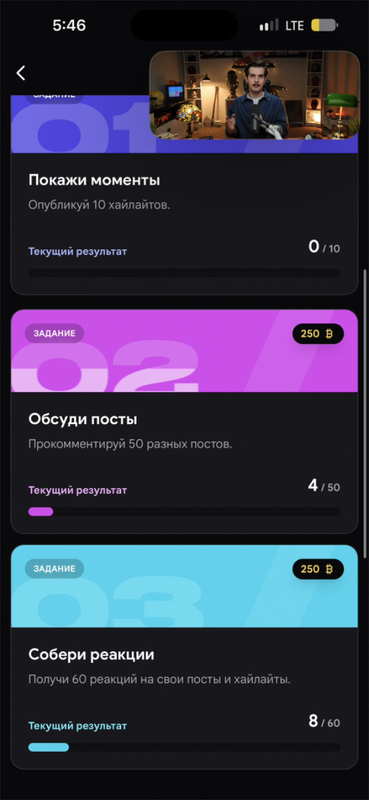Open the task card Собери реакции
369x800 pixels.
point(184,657)
